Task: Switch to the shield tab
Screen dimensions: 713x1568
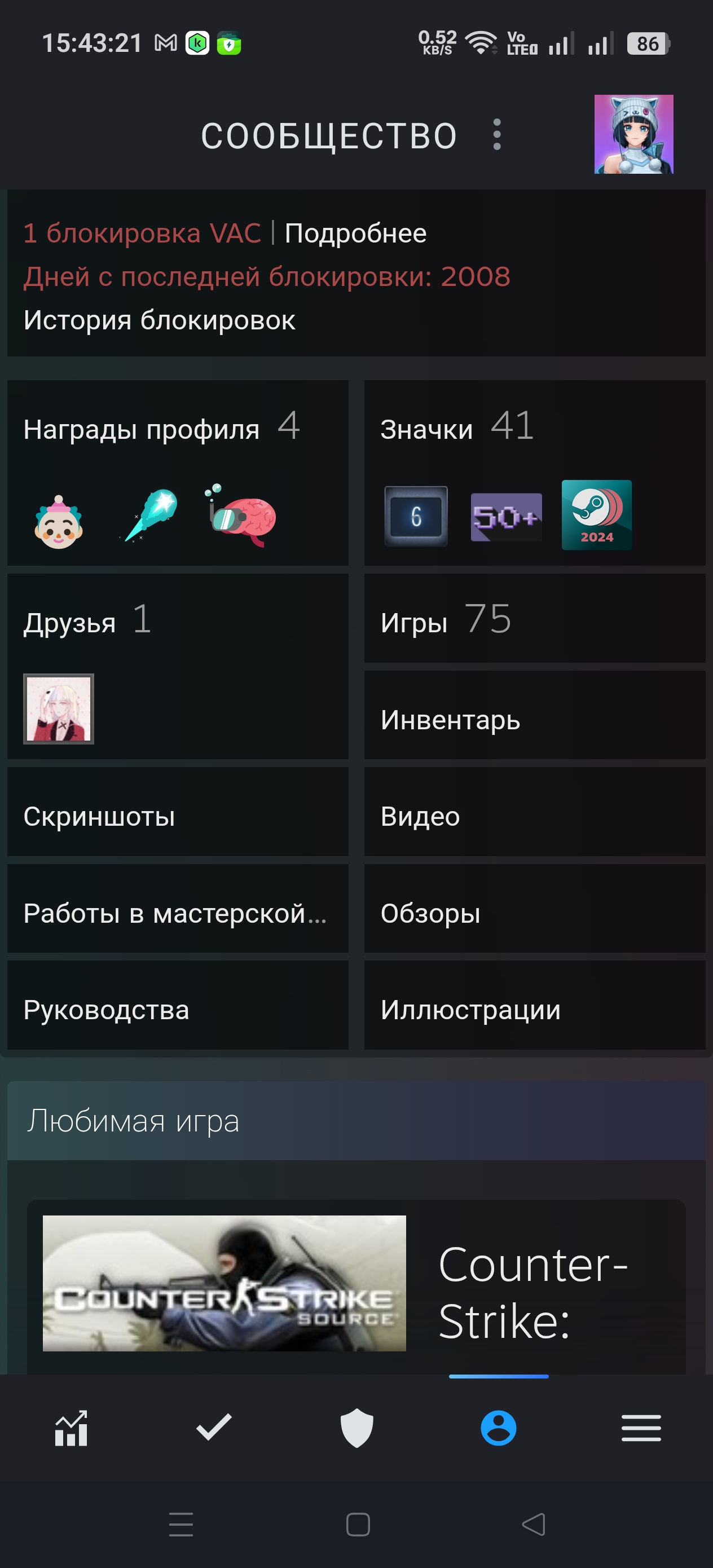Action: 356,1428
